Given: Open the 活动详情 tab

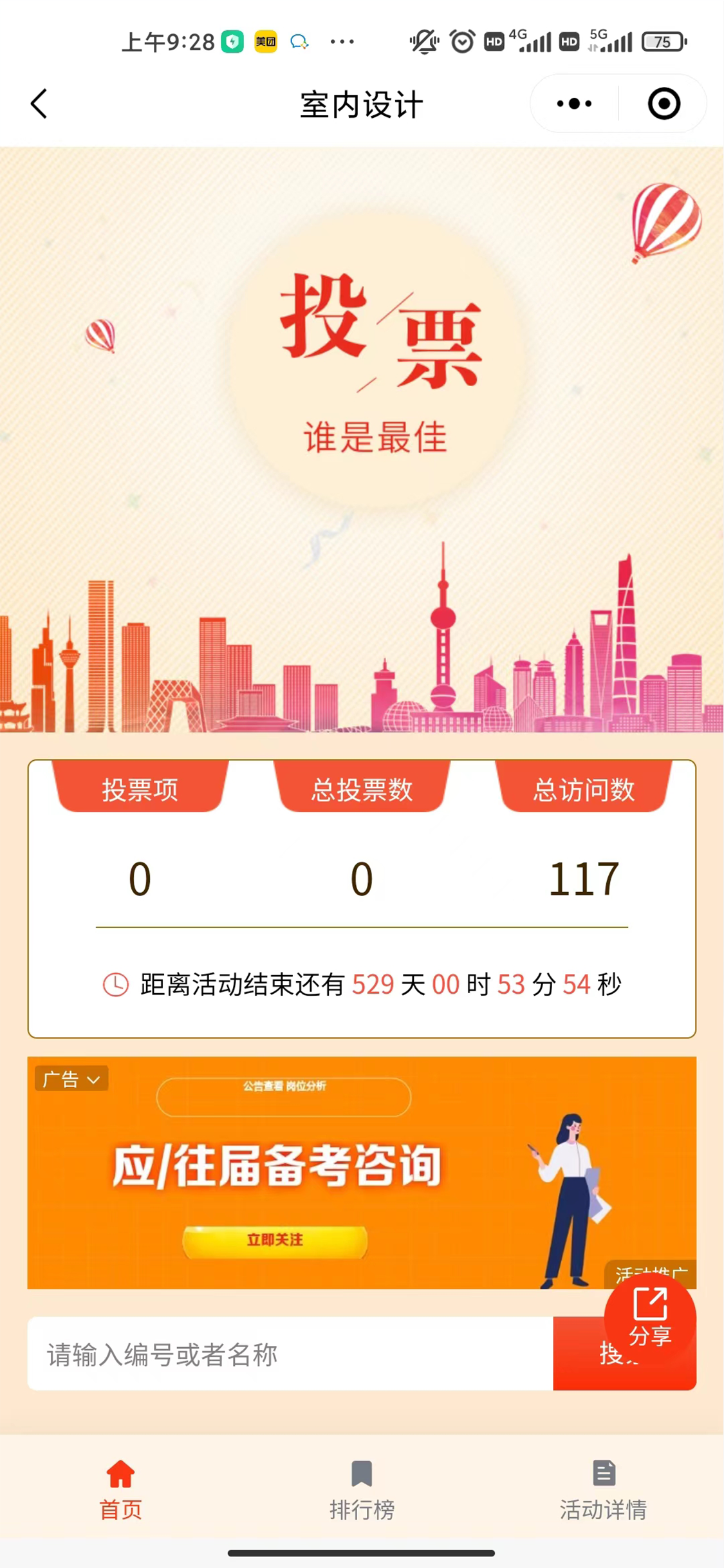Looking at the screenshot, I should tap(603, 1489).
